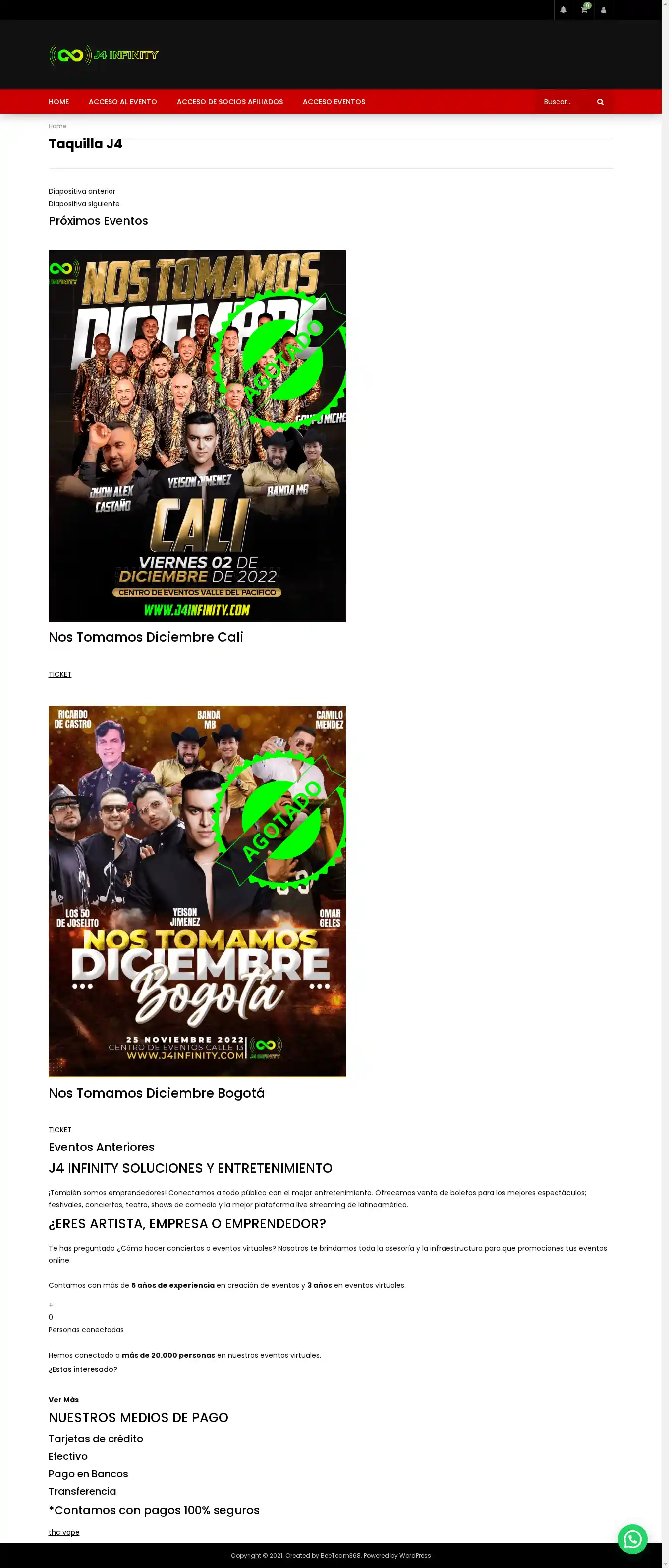Tap the search magnifier button
The width and height of the screenshot is (669, 1568).
pos(600,102)
